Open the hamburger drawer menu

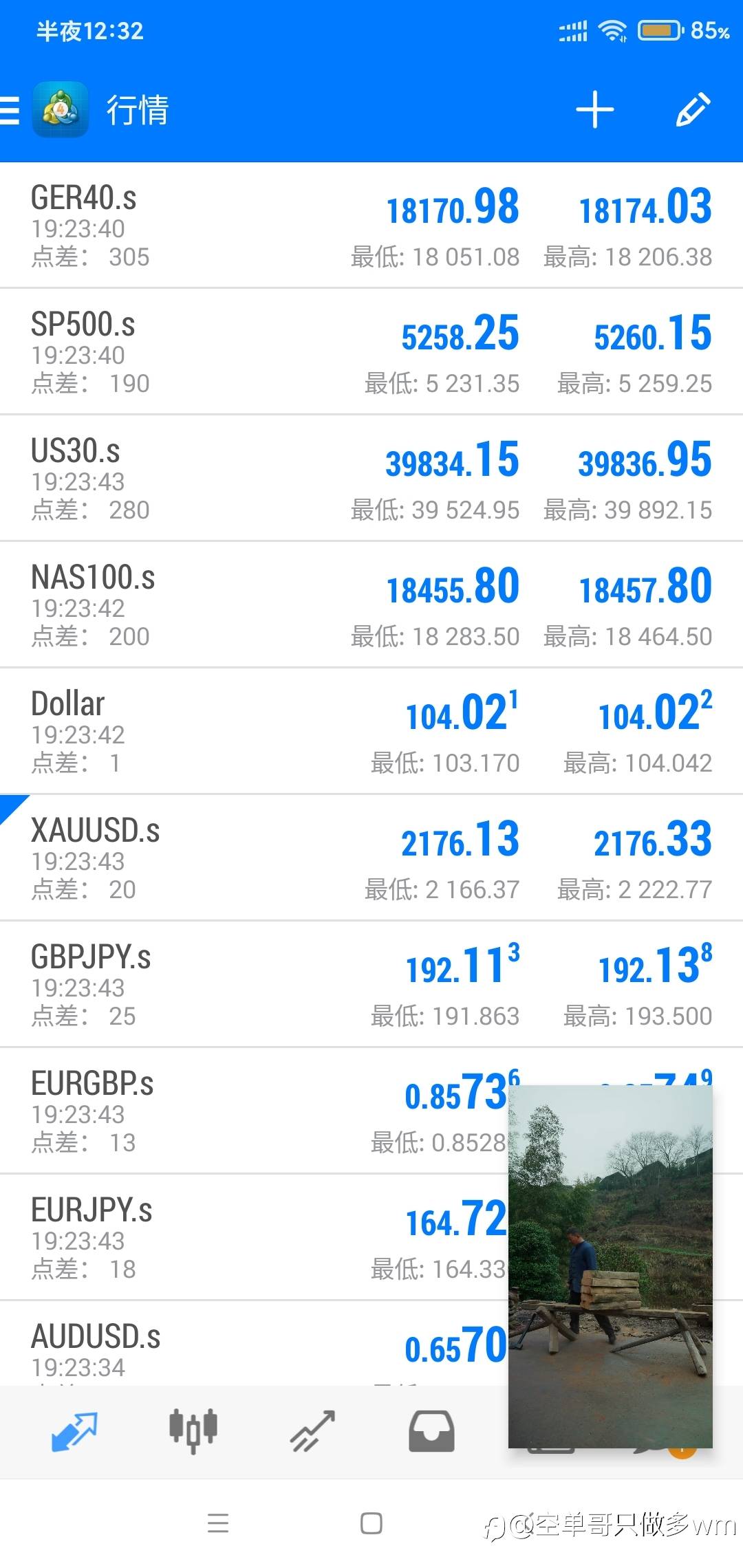(10, 110)
